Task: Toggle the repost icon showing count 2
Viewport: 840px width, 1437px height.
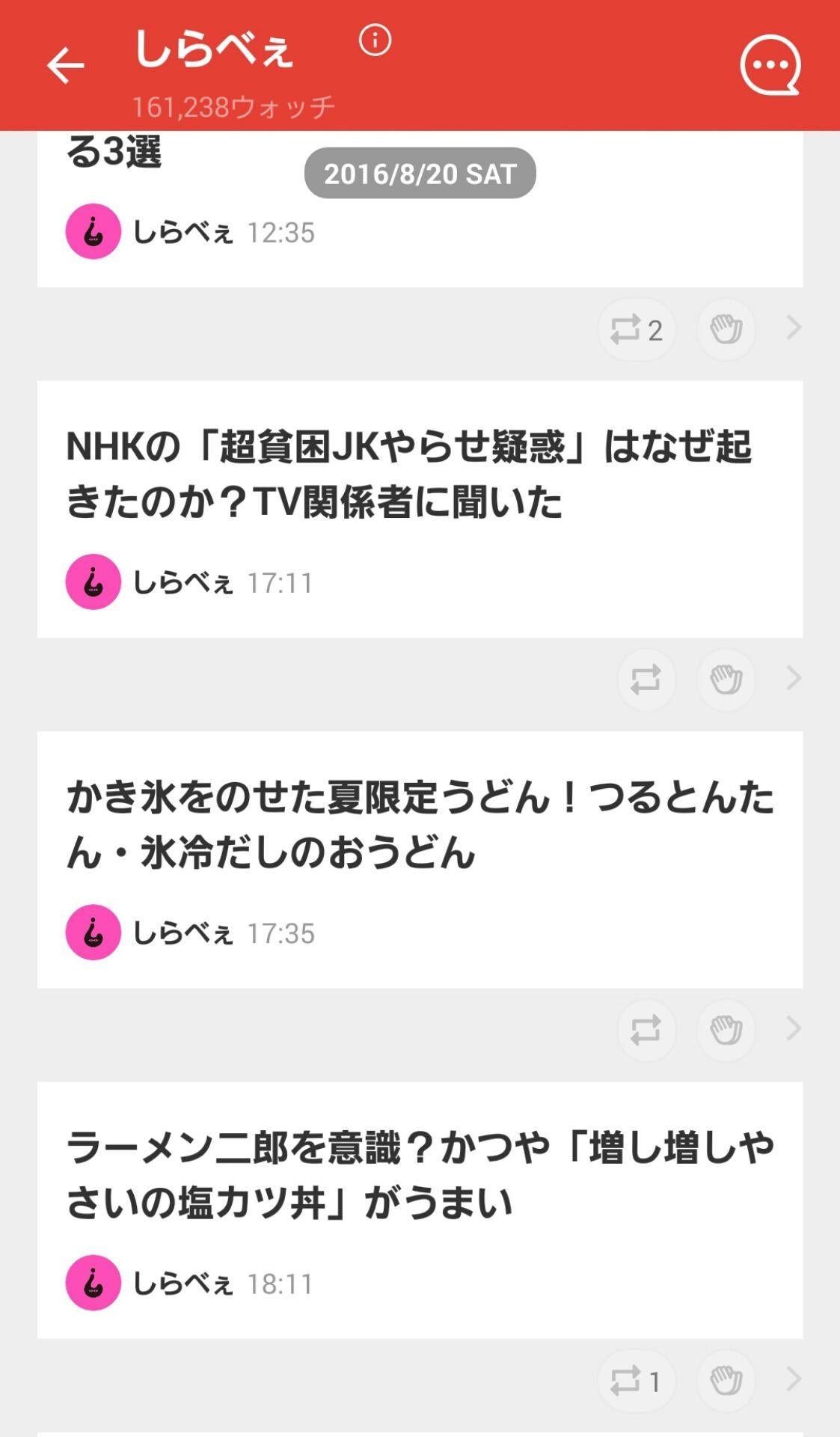Action: pos(637,328)
